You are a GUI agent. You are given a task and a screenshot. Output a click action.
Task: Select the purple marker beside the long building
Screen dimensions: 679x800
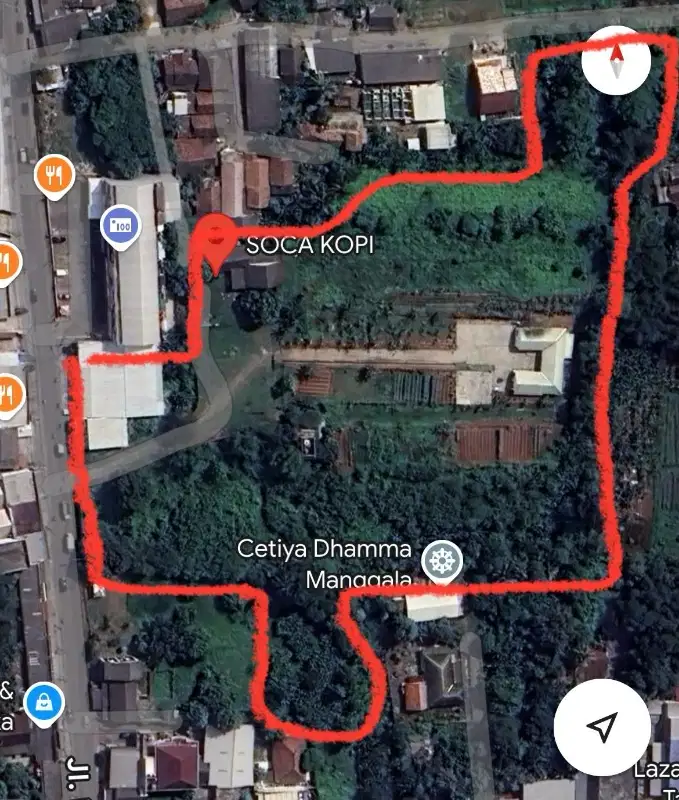tap(121, 225)
